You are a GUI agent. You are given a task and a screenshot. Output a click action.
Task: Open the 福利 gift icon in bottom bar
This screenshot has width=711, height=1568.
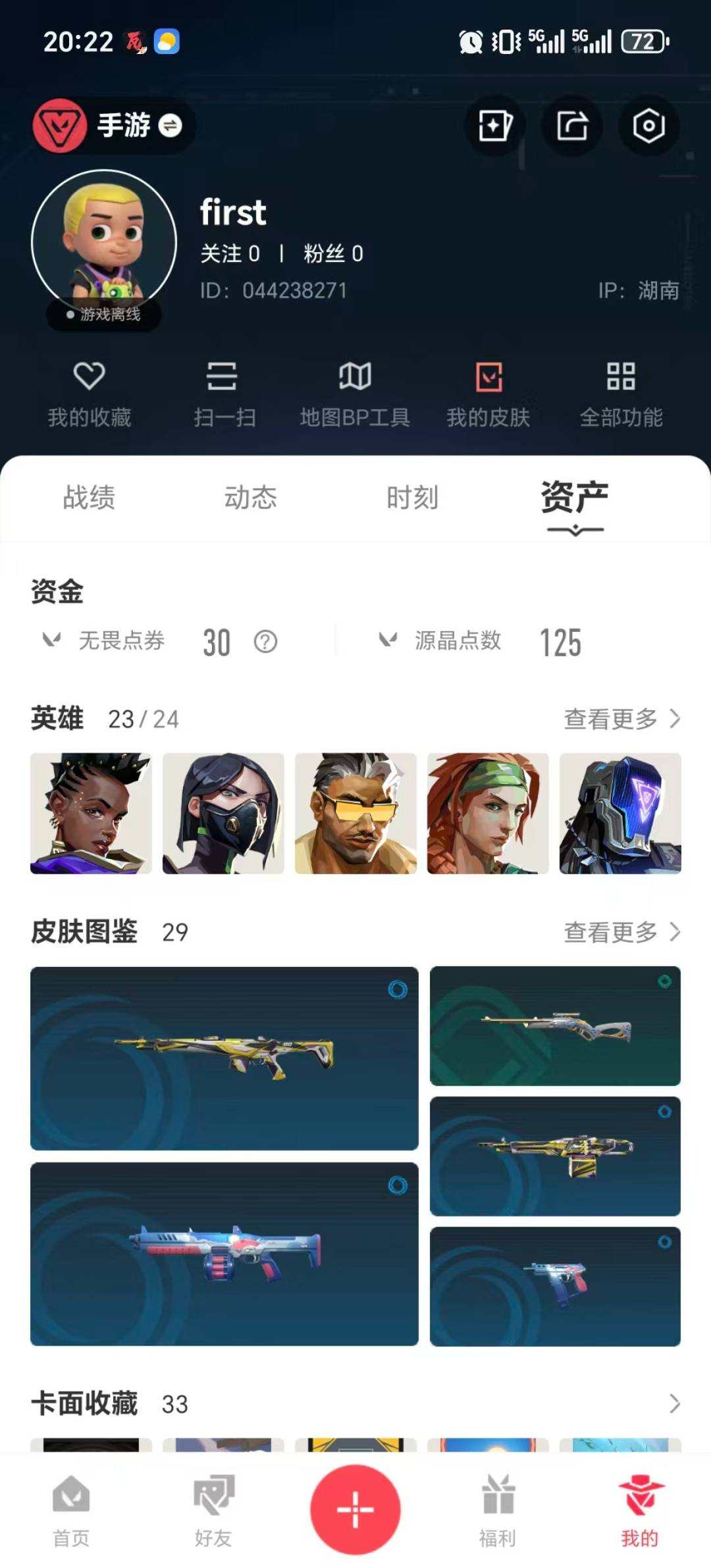point(498,1512)
